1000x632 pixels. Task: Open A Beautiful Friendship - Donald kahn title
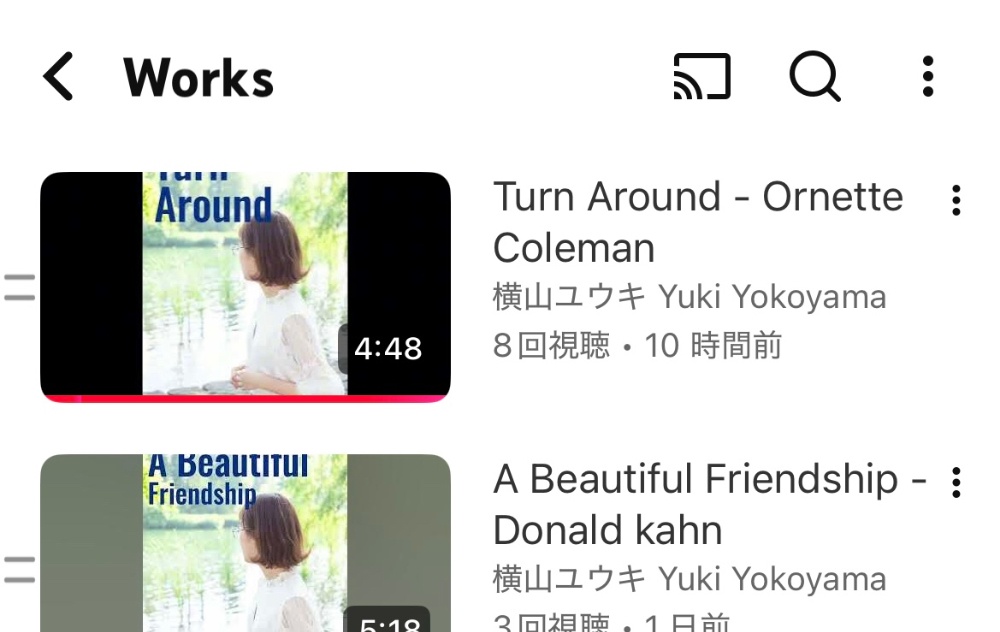709,504
